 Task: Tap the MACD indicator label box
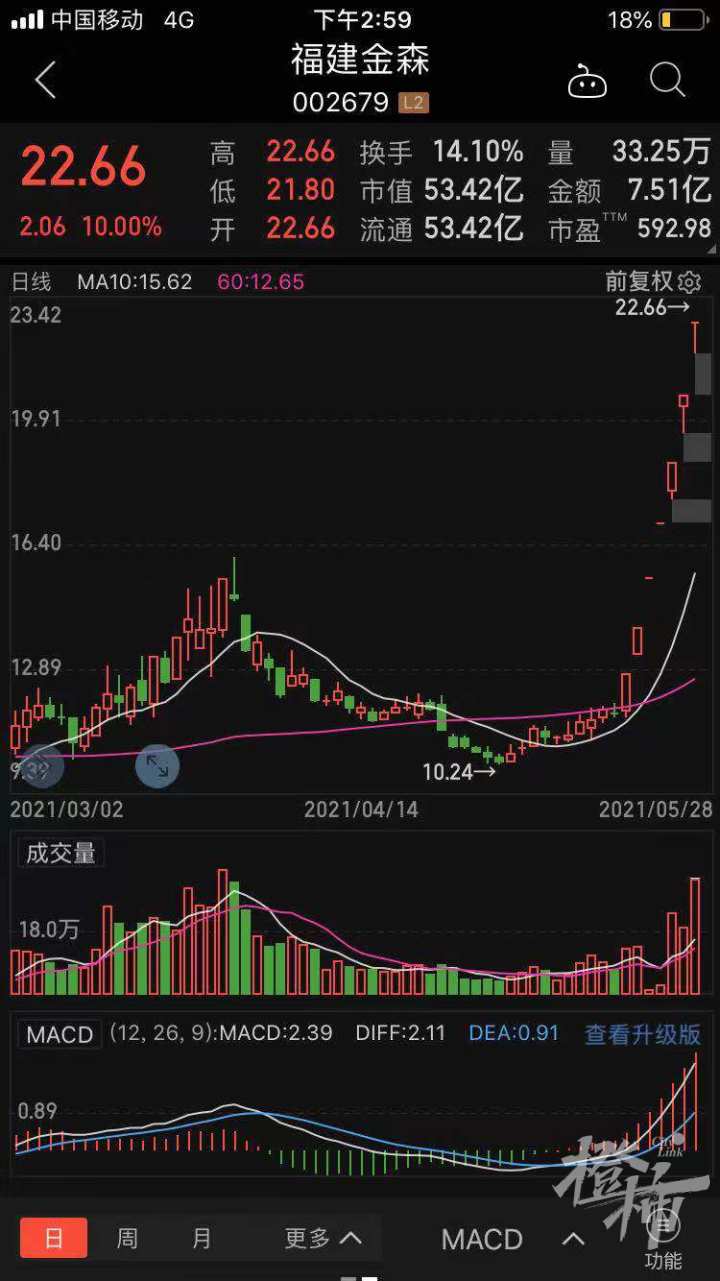coord(60,1034)
